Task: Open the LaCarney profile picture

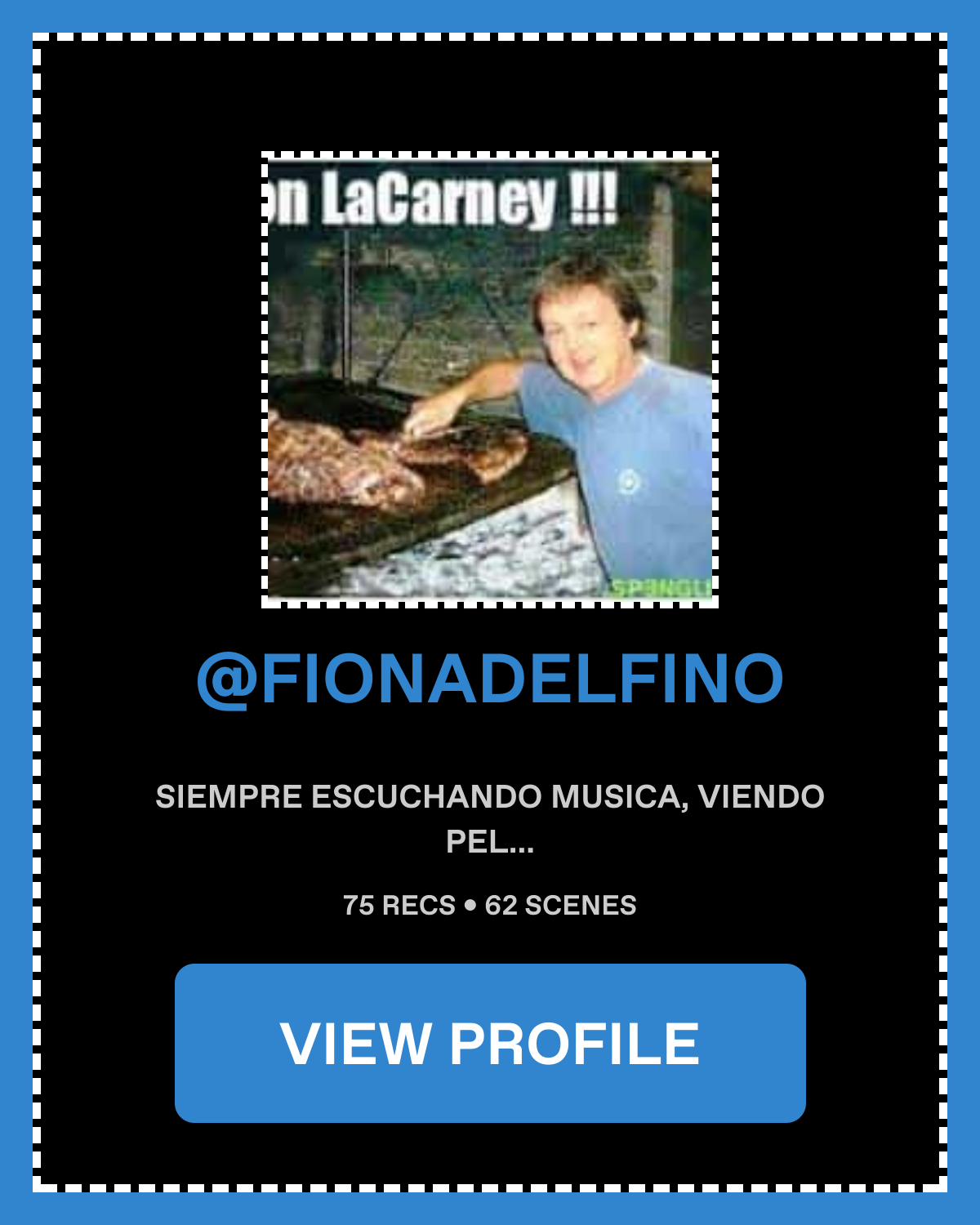Action: click(x=490, y=380)
